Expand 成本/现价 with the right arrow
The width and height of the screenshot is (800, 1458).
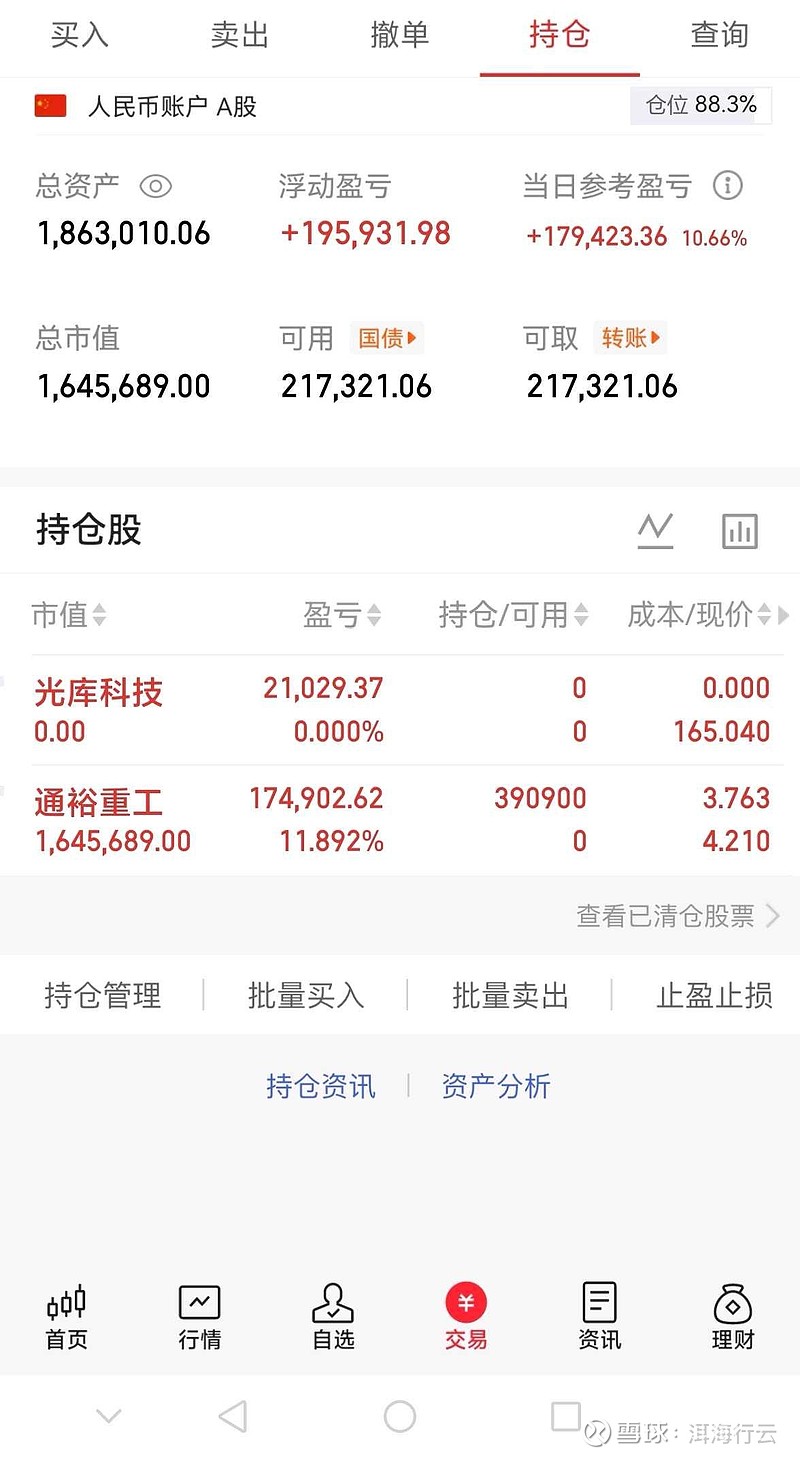pos(781,615)
